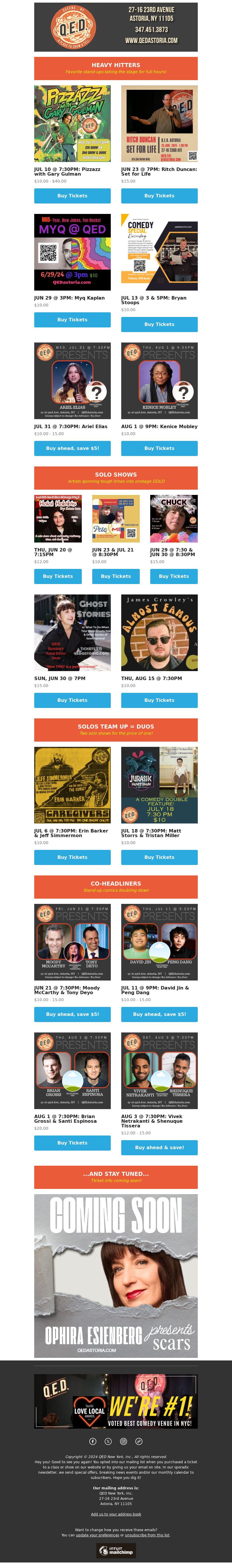Buy tickets for Erin Barker & Jeff Simmermon
Viewport: 232px width, 1568px height.
pyautogui.click(x=72, y=857)
